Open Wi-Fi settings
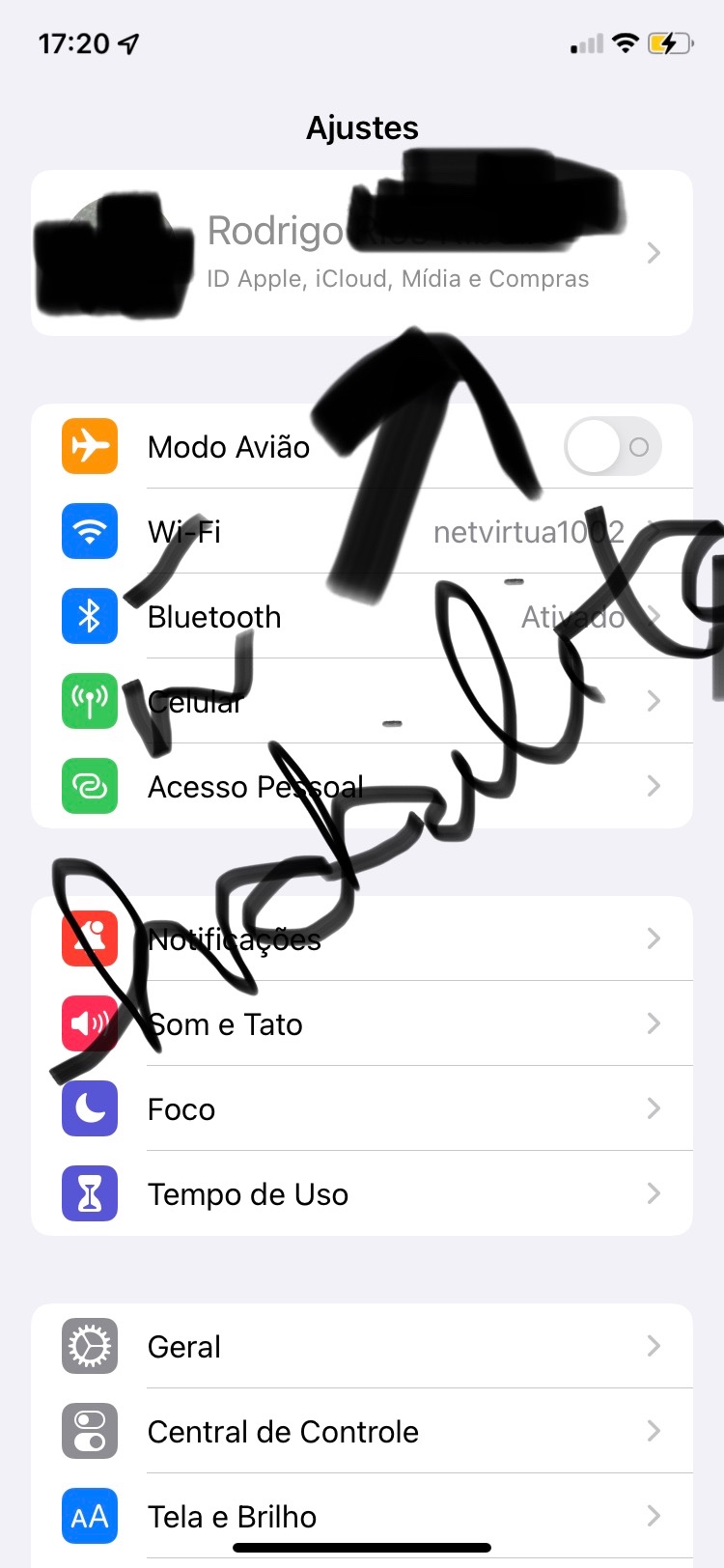The width and height of the screenshot is (724, 1568). coord(362,532)
